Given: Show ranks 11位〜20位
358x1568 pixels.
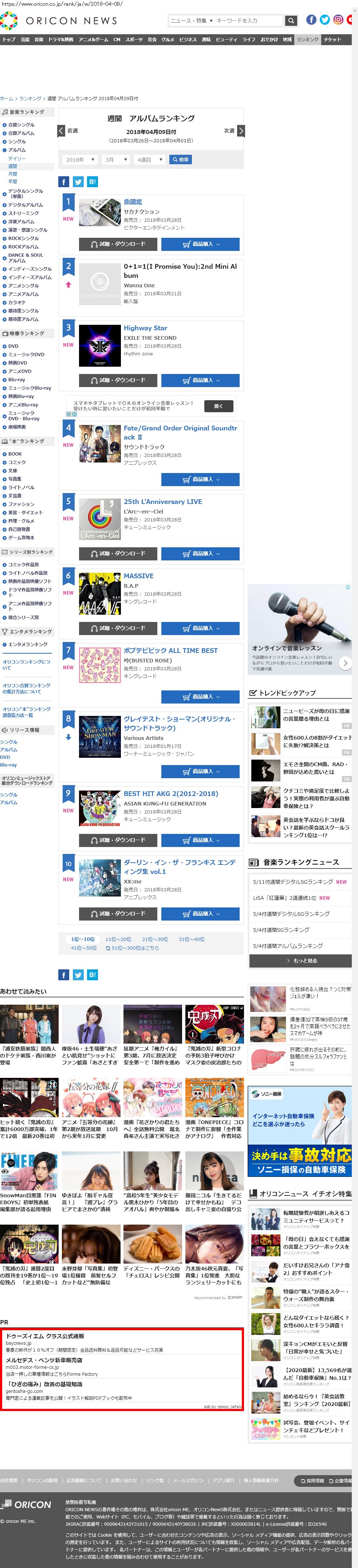Looking at the screenshot, I should click(x=118, y=939).
